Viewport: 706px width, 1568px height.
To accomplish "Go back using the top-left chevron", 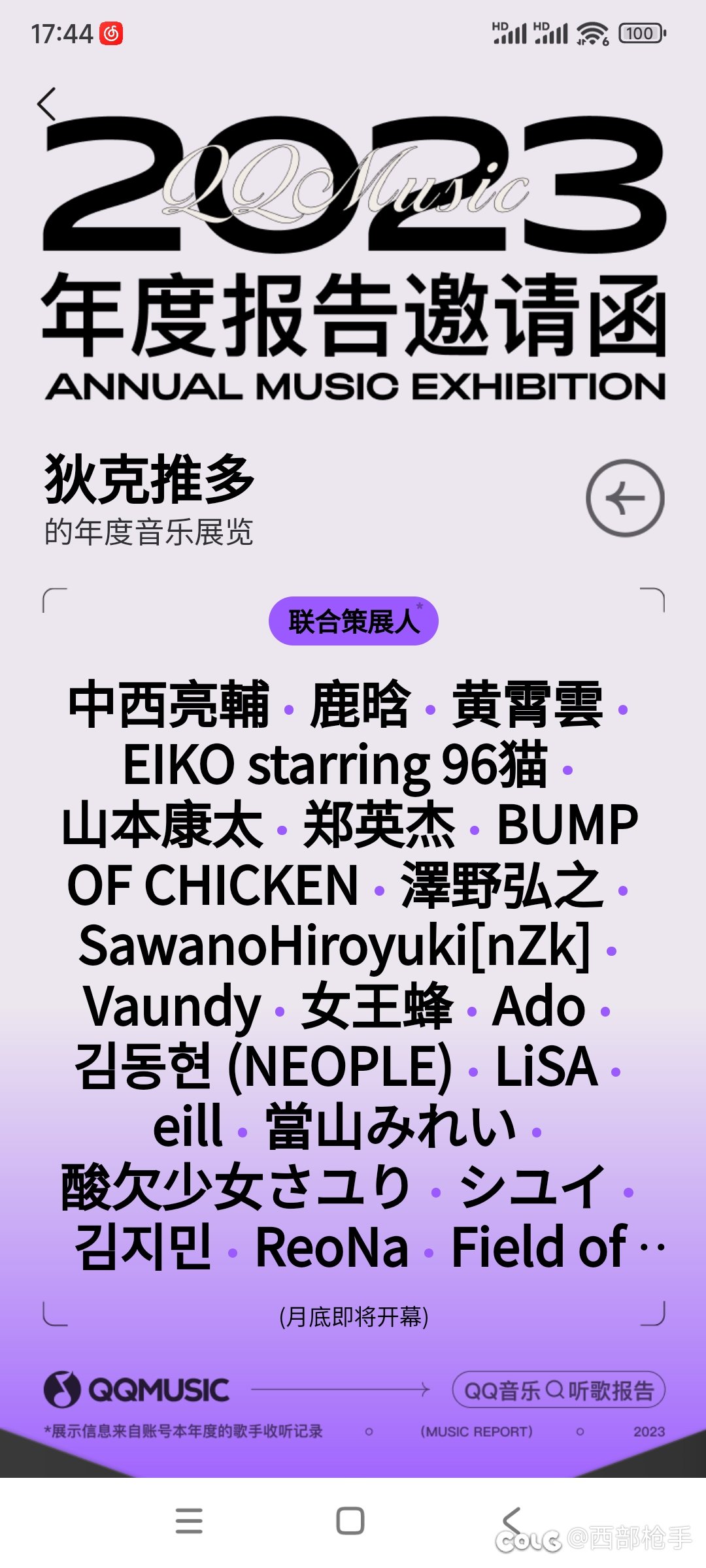I will coord(46,104).
